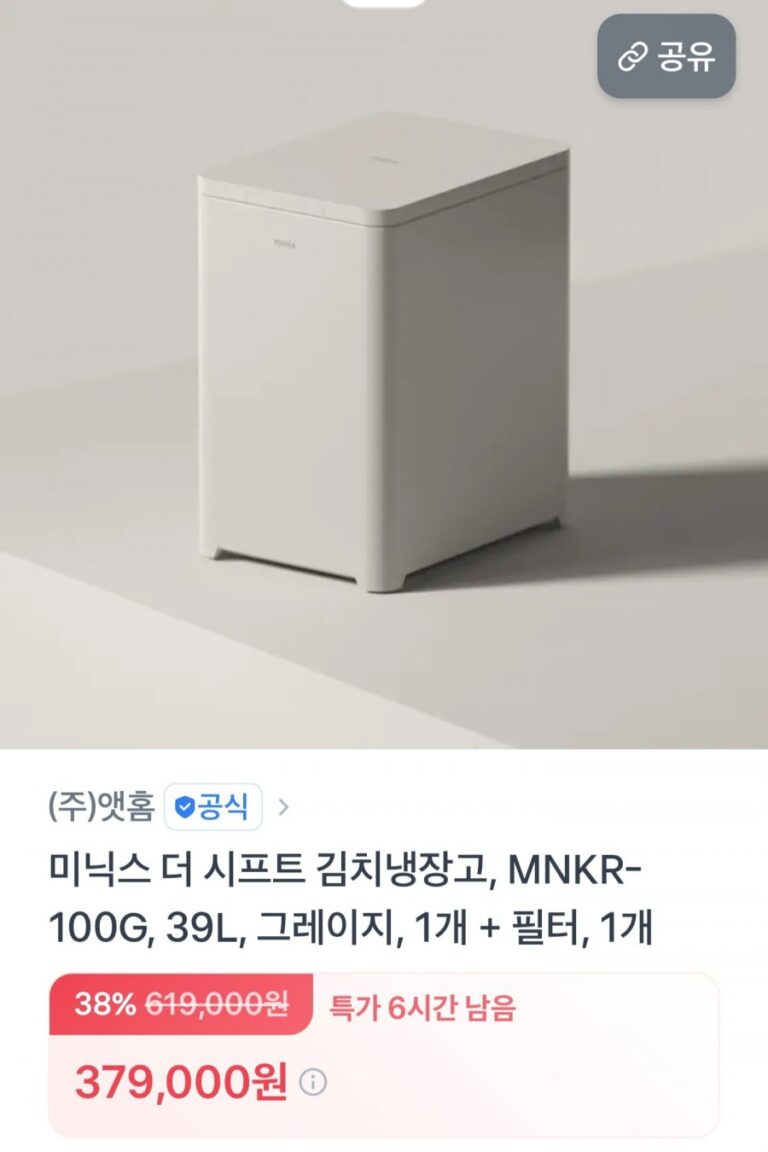This screenshot has height=1152, width=768.
Task: Tap the 공유 share button
Action: pos(666,56)
